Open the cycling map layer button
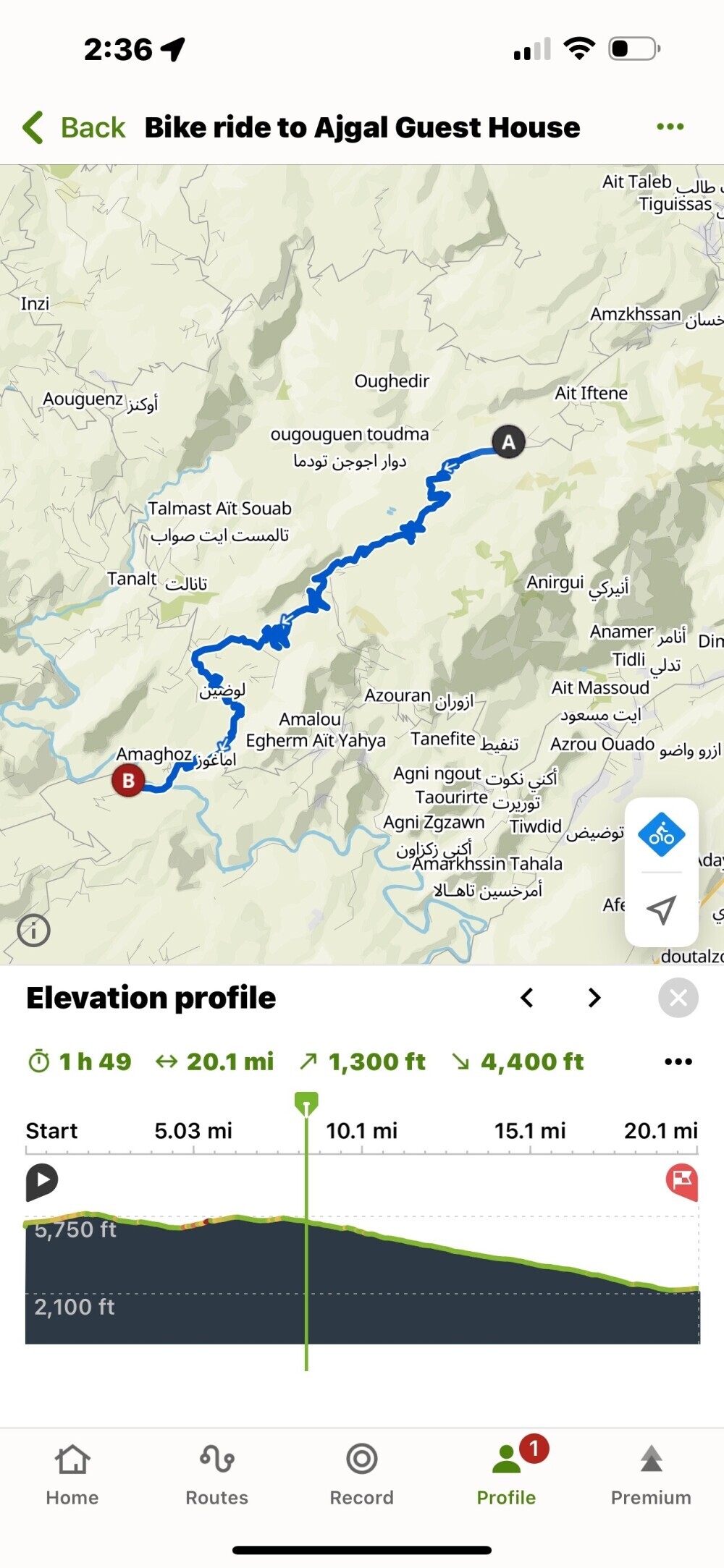This screenshot has height=1568, width=724. (x=661, y=835)
